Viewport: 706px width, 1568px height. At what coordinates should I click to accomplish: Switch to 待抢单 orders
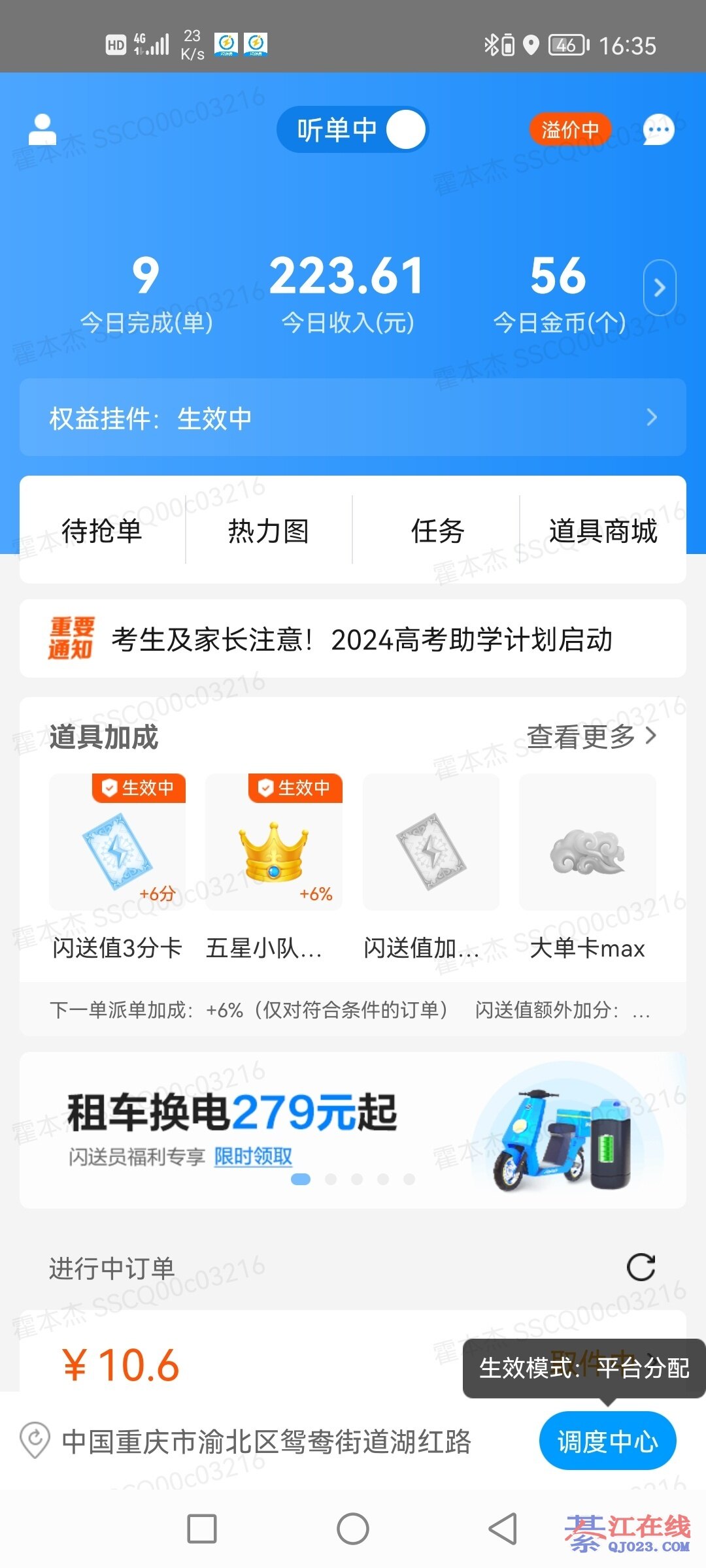coord(102,531)
